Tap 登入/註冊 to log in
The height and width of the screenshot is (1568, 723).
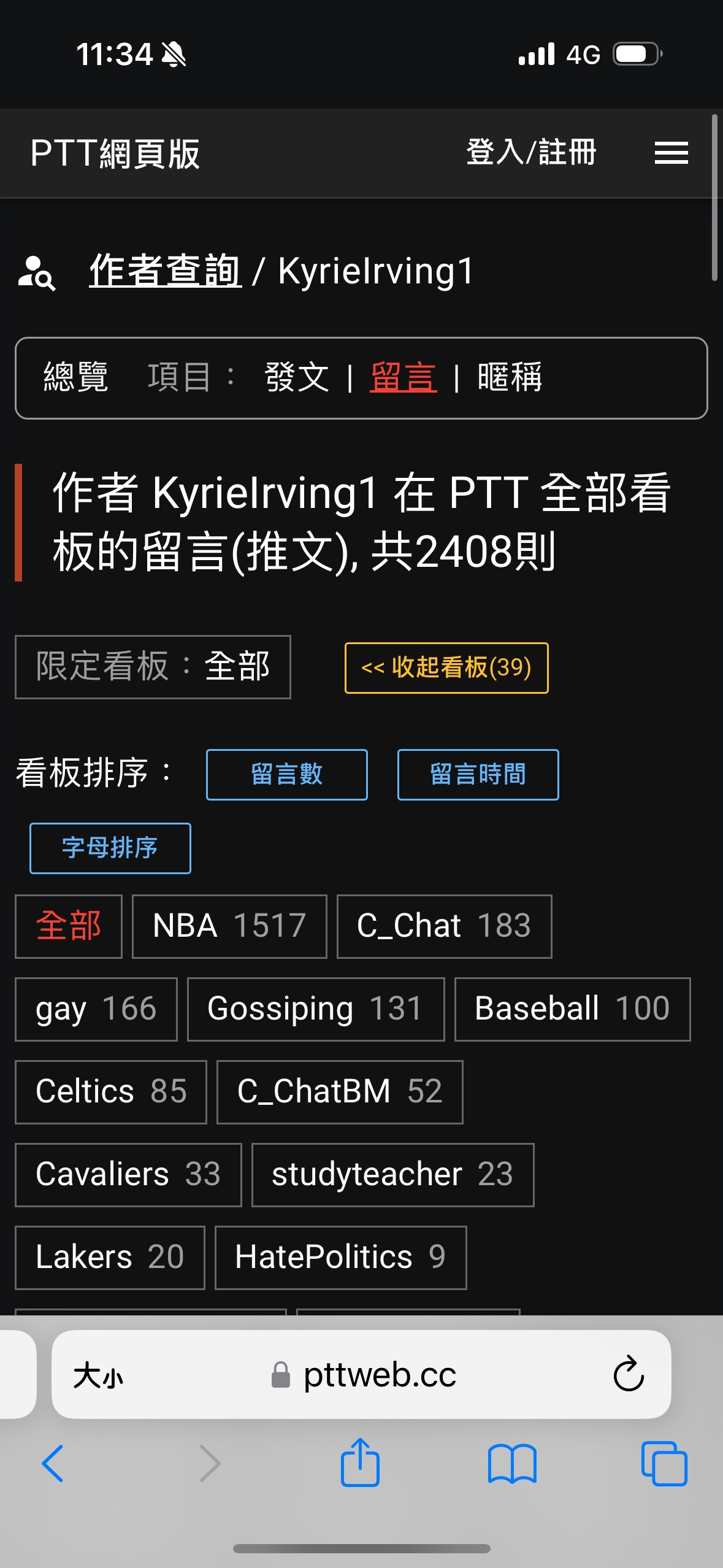(x=531, y=153)
